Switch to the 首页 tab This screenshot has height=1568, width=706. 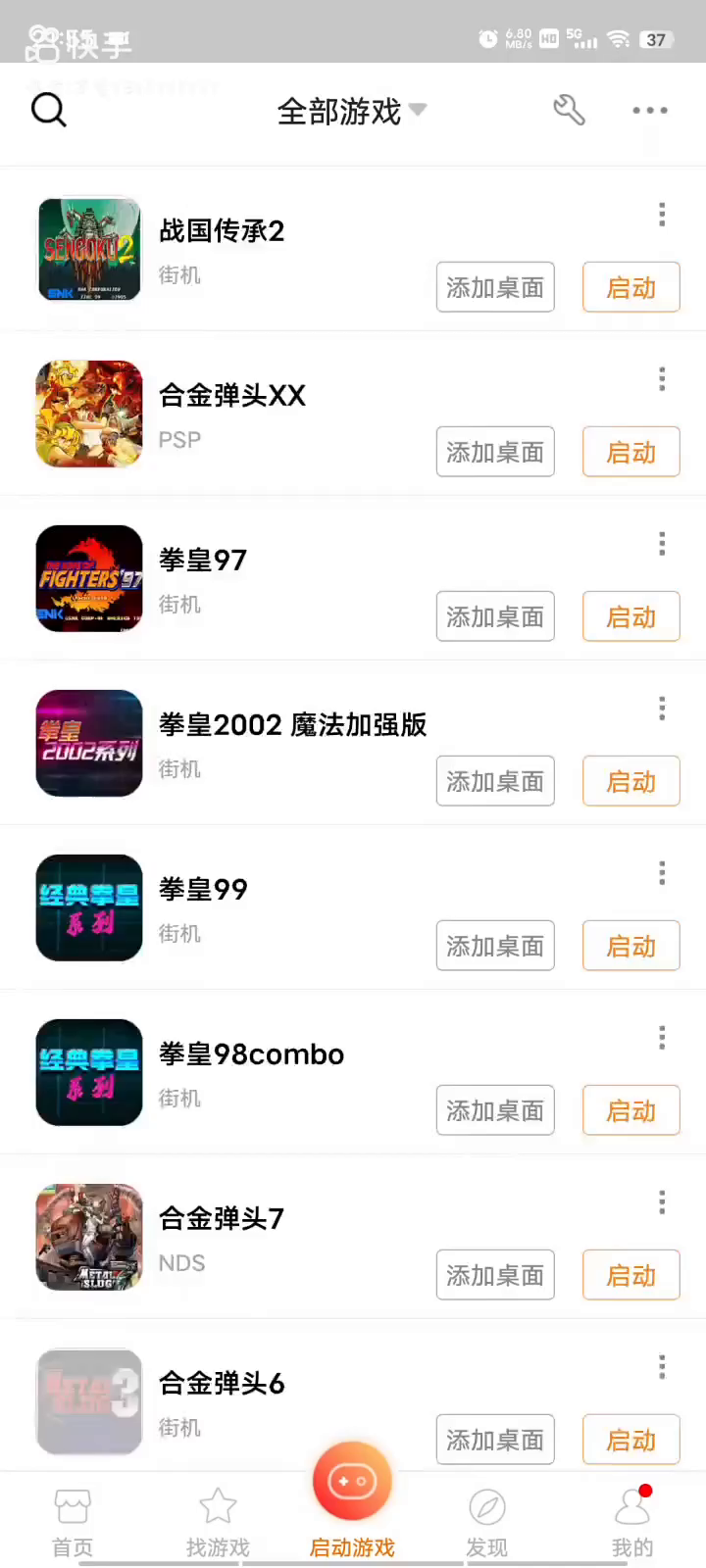(x=73, y=1522)
